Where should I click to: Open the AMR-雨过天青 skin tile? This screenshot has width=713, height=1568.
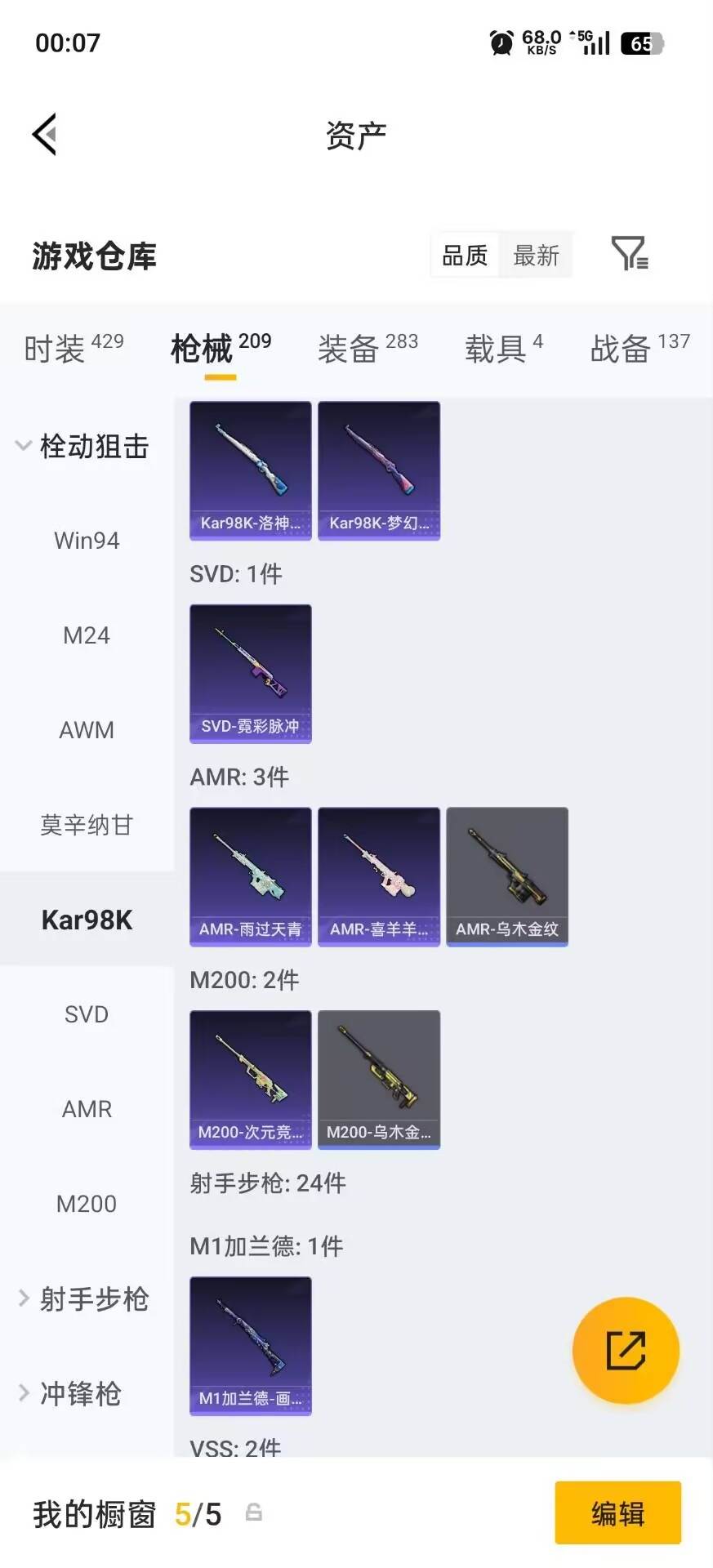(251, 876)
